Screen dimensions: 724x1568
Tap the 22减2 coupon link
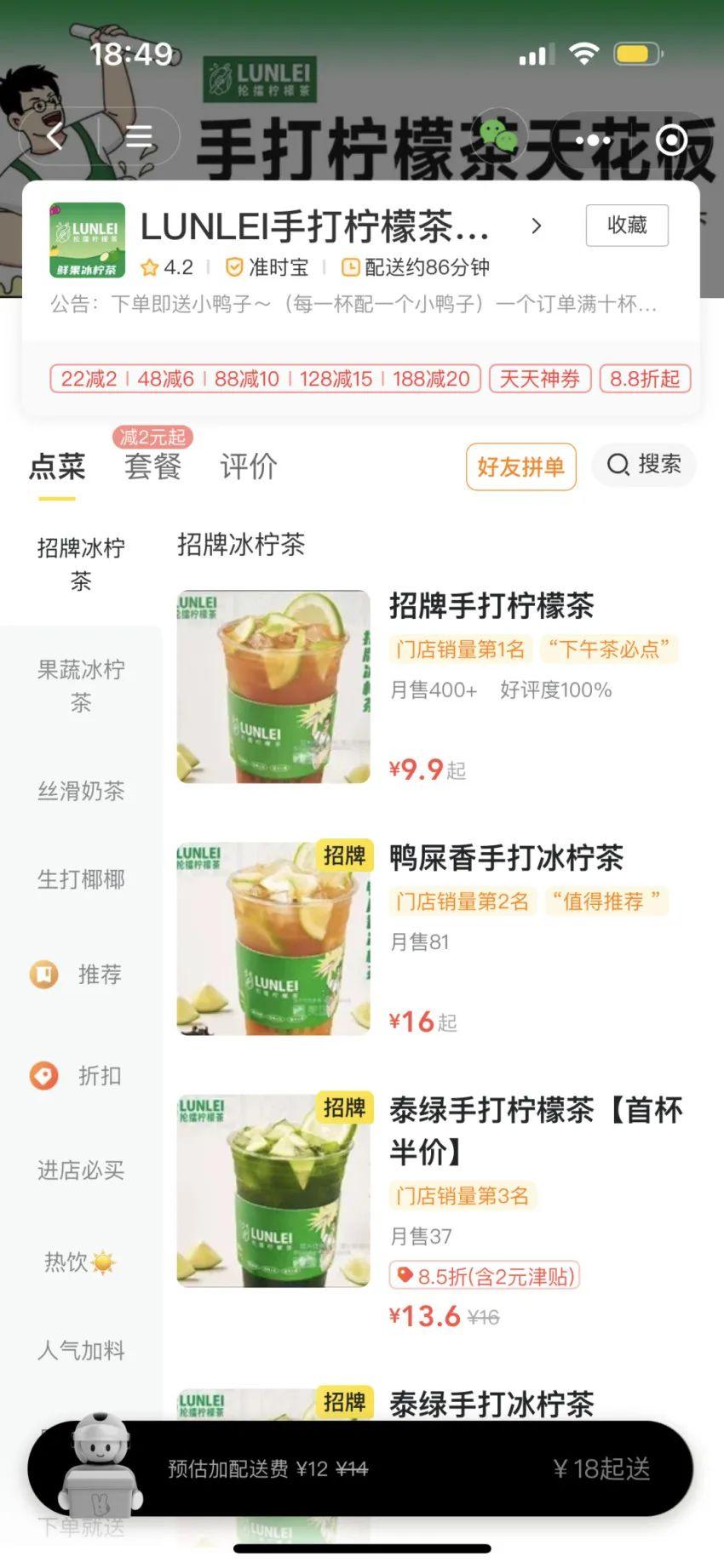pos(85,379)
